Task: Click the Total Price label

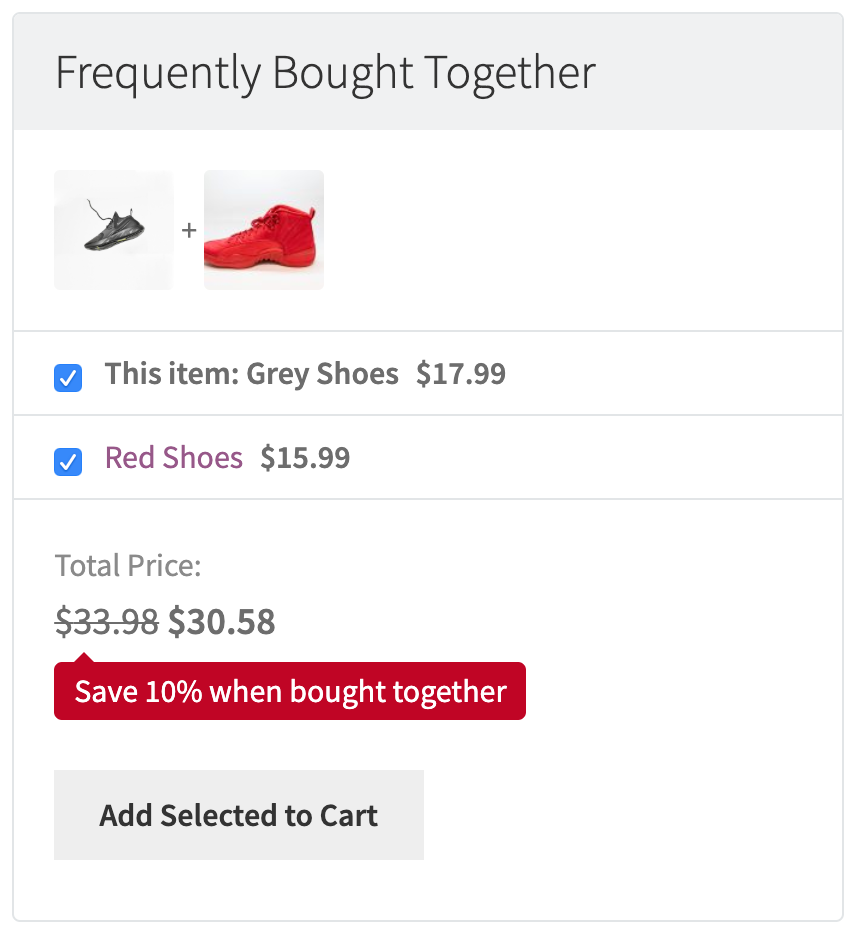Action: click(127, 565)
